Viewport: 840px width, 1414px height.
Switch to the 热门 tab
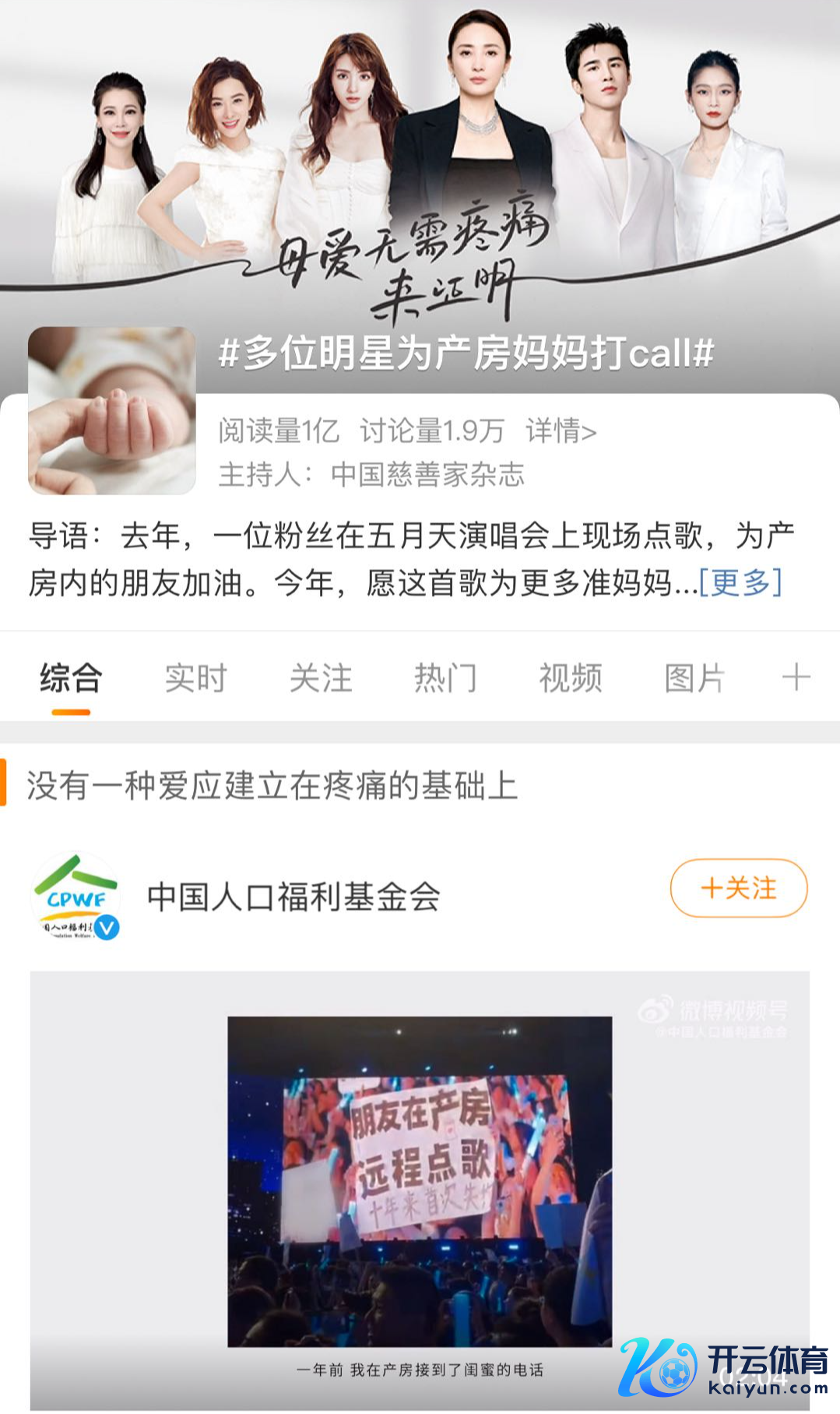click(x=445, y=678)
